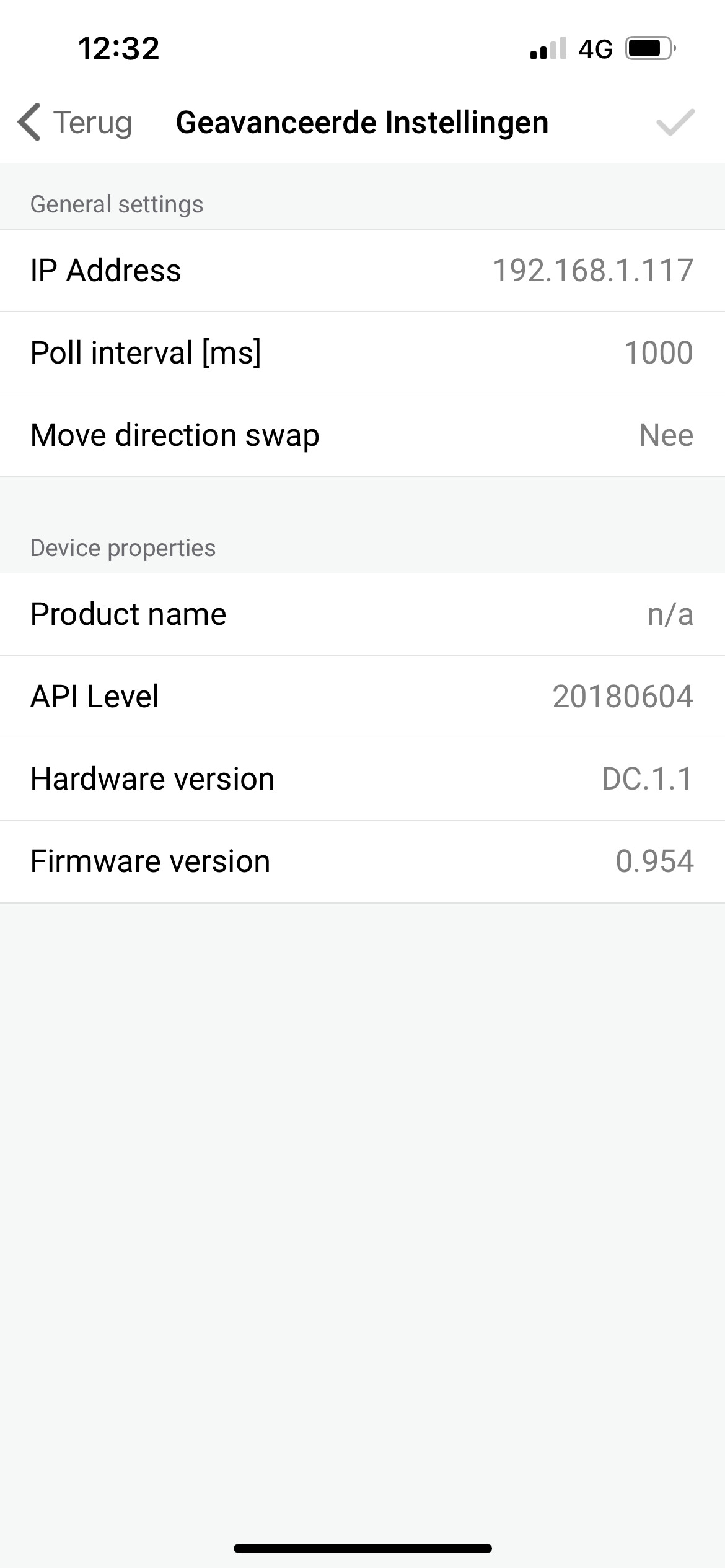Confirm settings with the checkmark icon

click(x=675, y=122)
